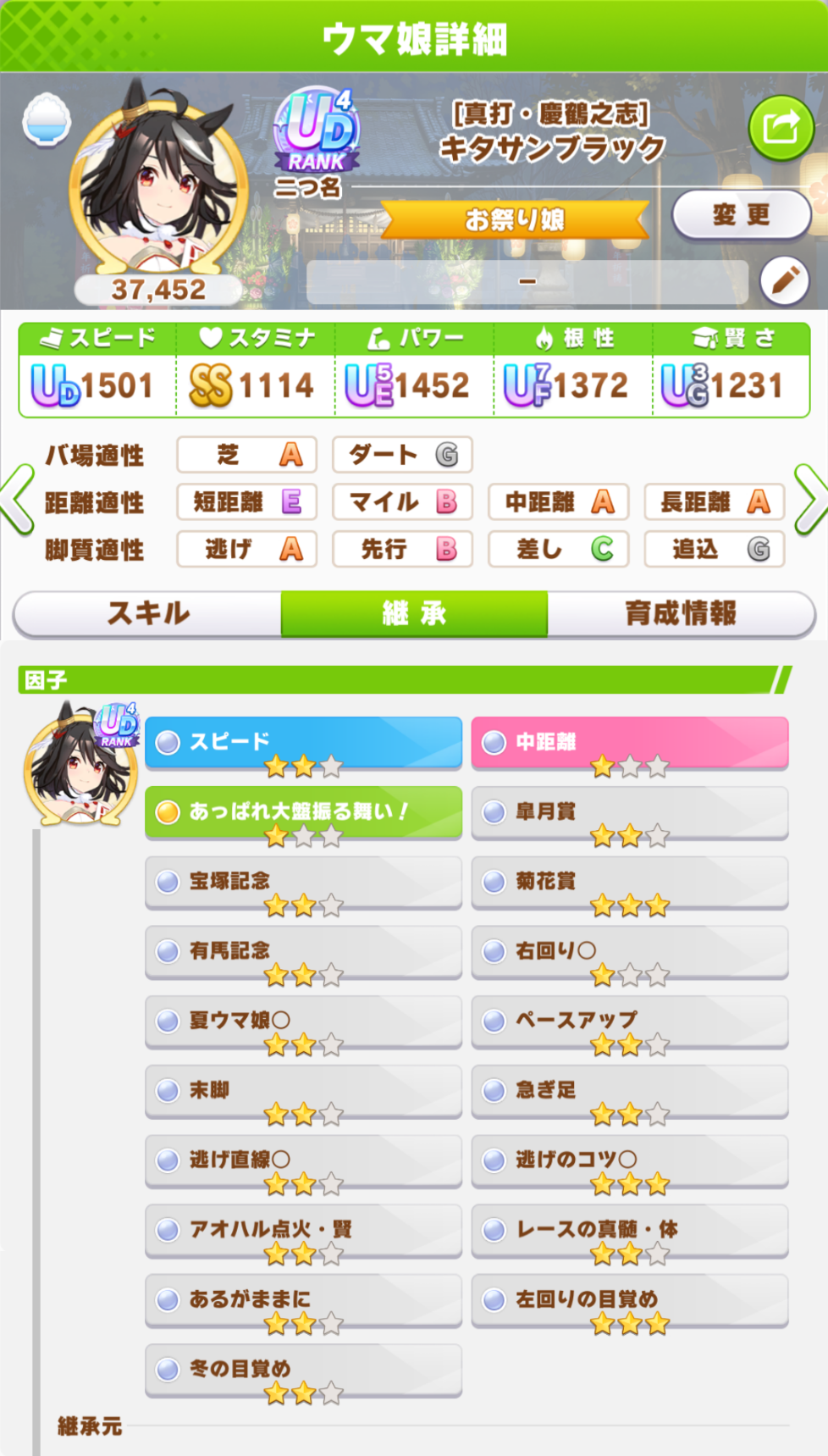View the あっぱれ大盤振る舞い！ factor
Viewport: 828px width, 1456px height.
[x=303, y=813]
